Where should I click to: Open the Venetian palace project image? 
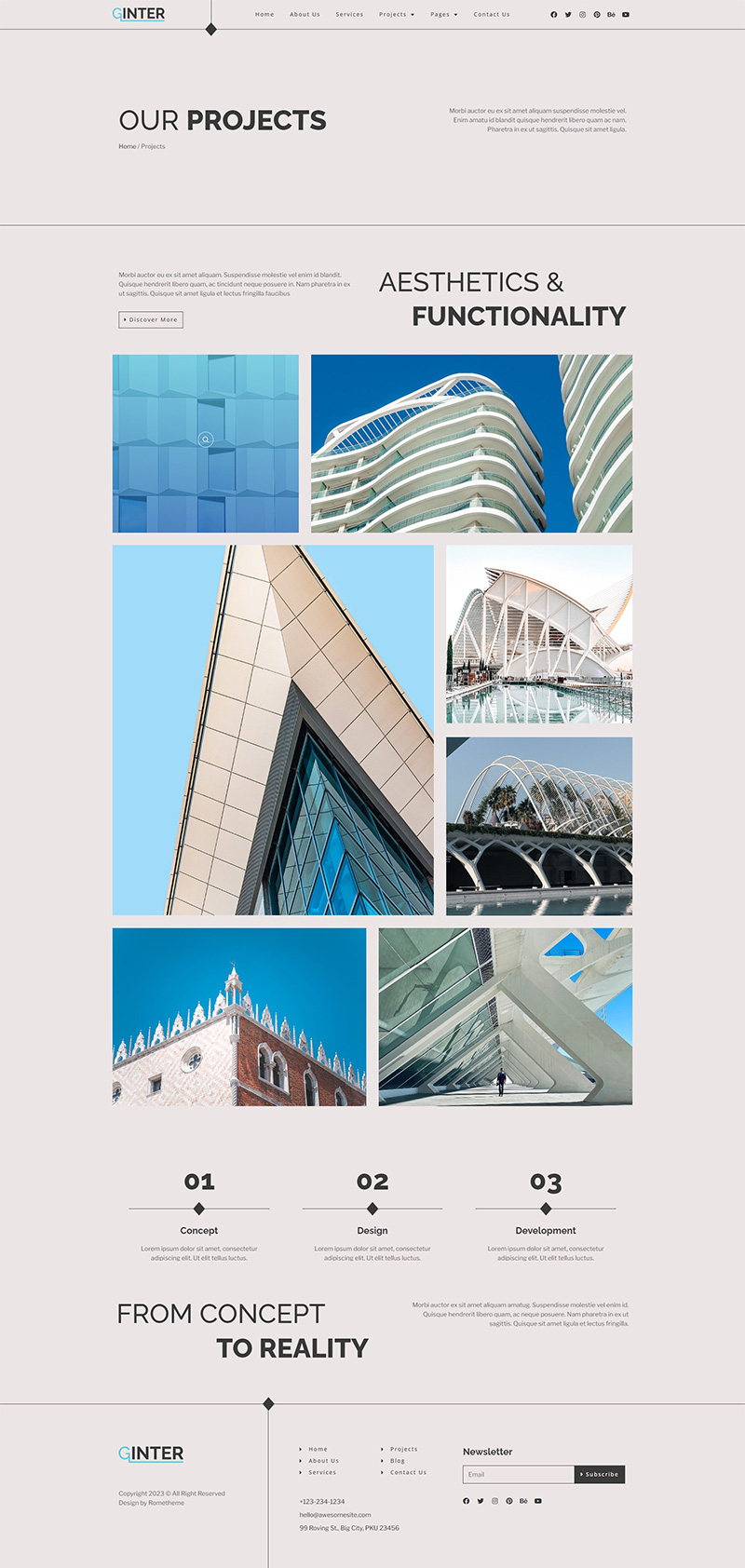click(239, 1017)
